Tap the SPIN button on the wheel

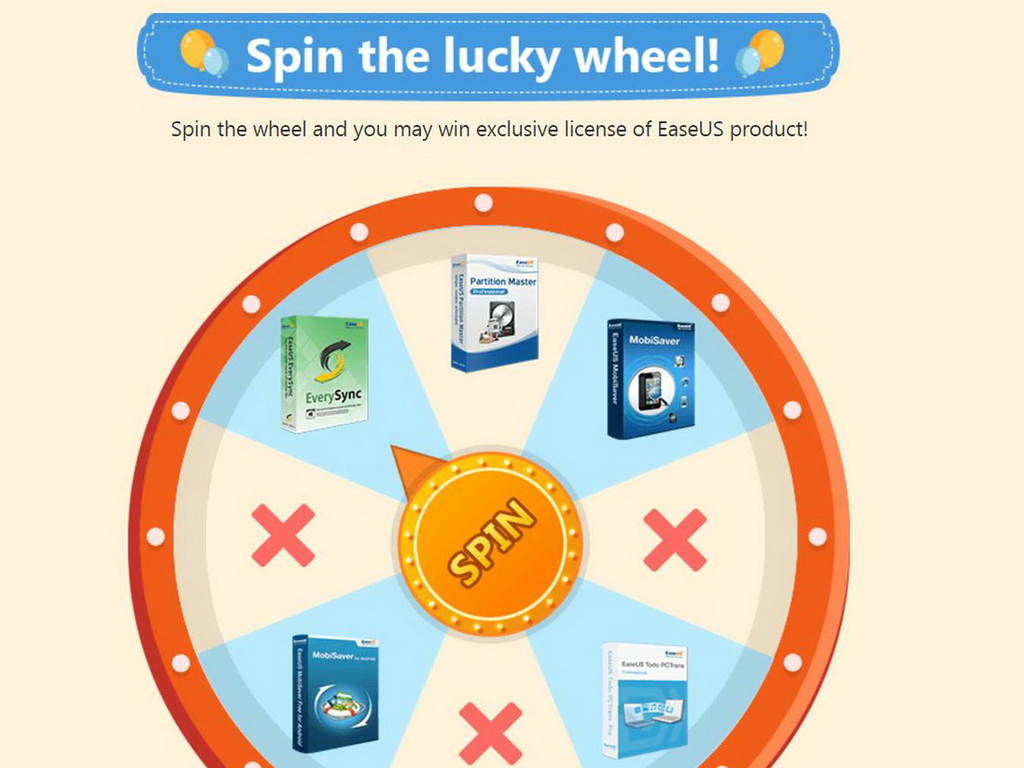coord(489,545)
